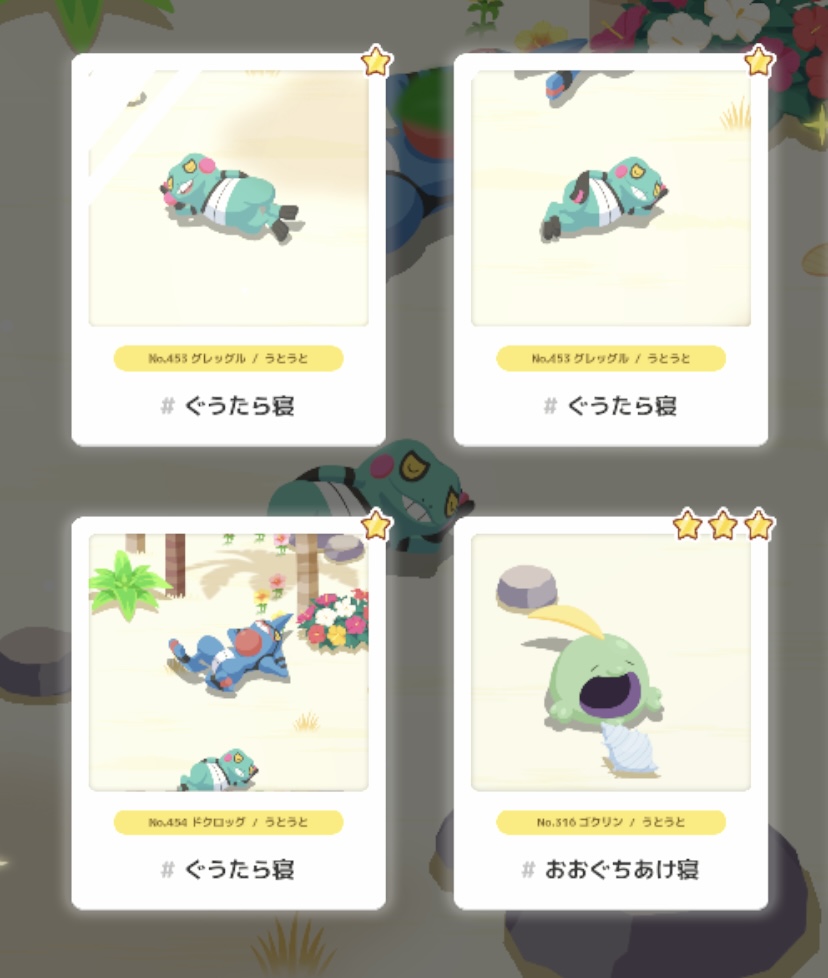
Task: Open the No.316 ゴクリン おおぐちあけ寝 card
Action: coord(610,712)
